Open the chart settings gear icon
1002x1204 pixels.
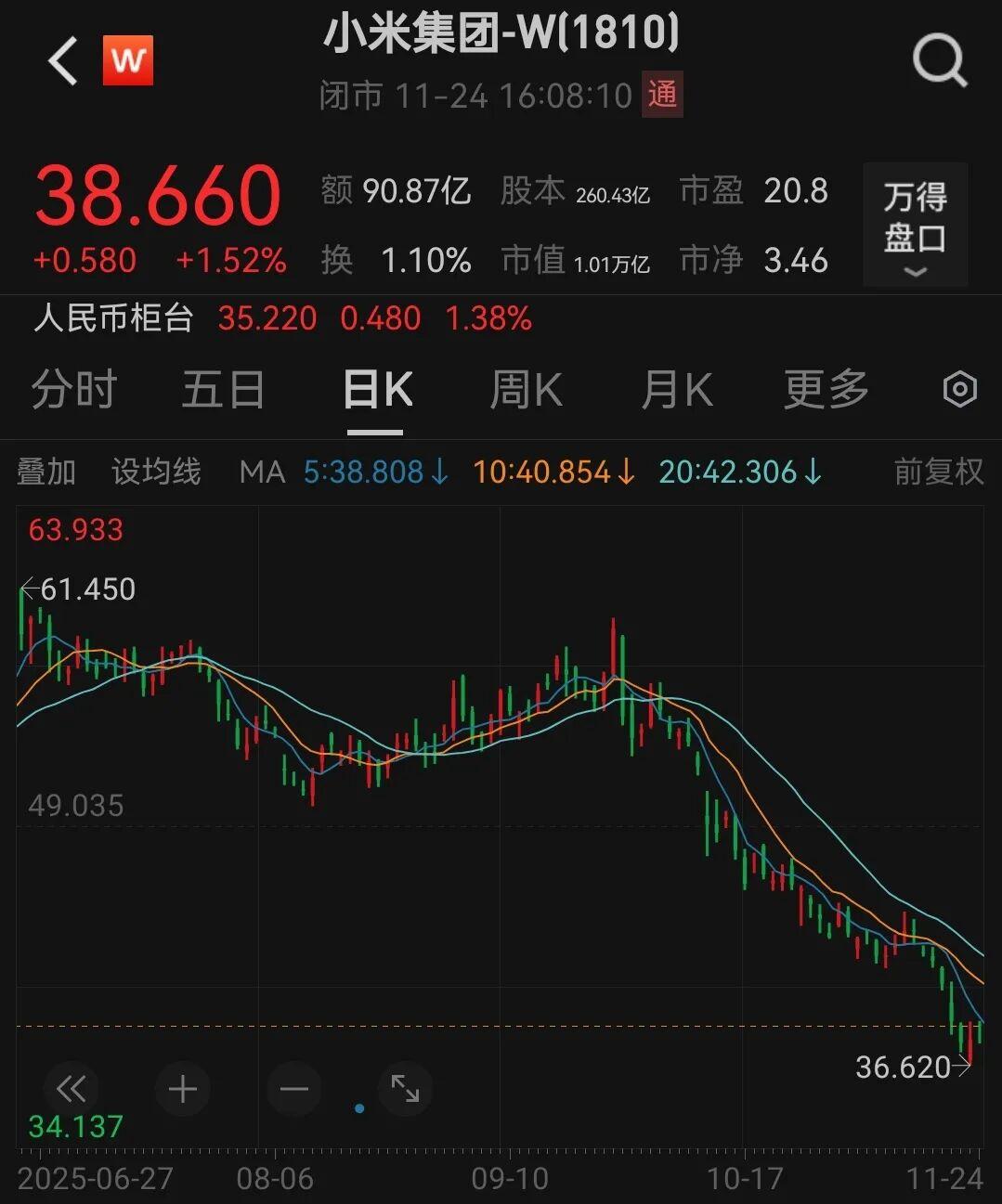coord(960,389)
